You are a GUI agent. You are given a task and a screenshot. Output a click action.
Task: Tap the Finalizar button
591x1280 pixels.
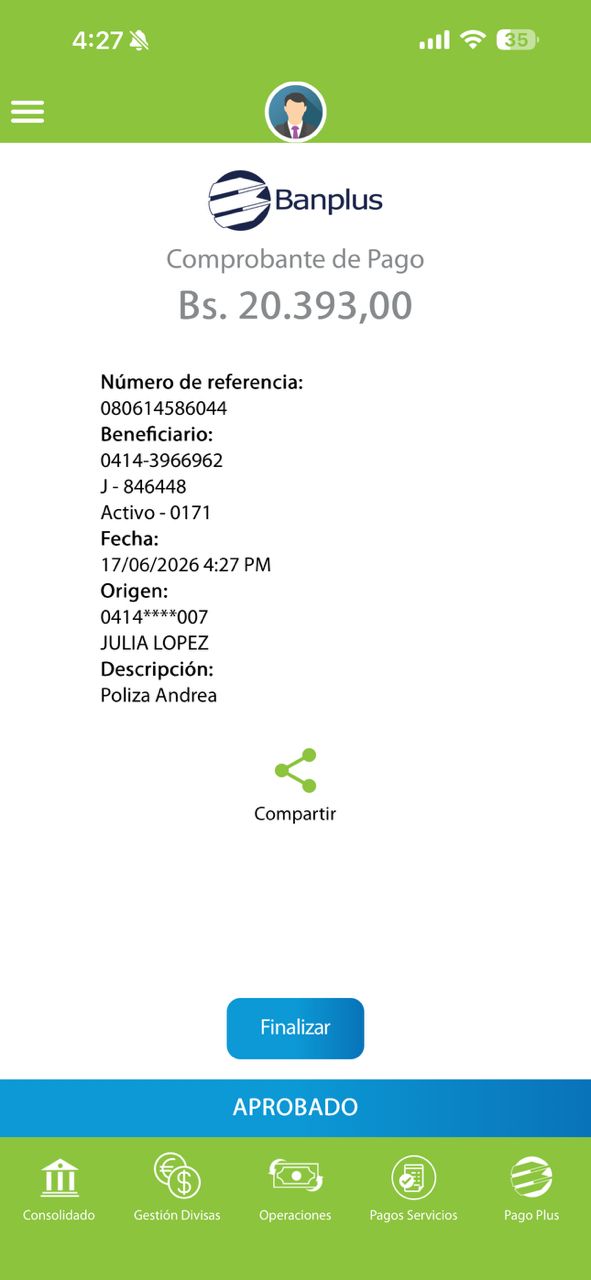(x=295, y=1028)
